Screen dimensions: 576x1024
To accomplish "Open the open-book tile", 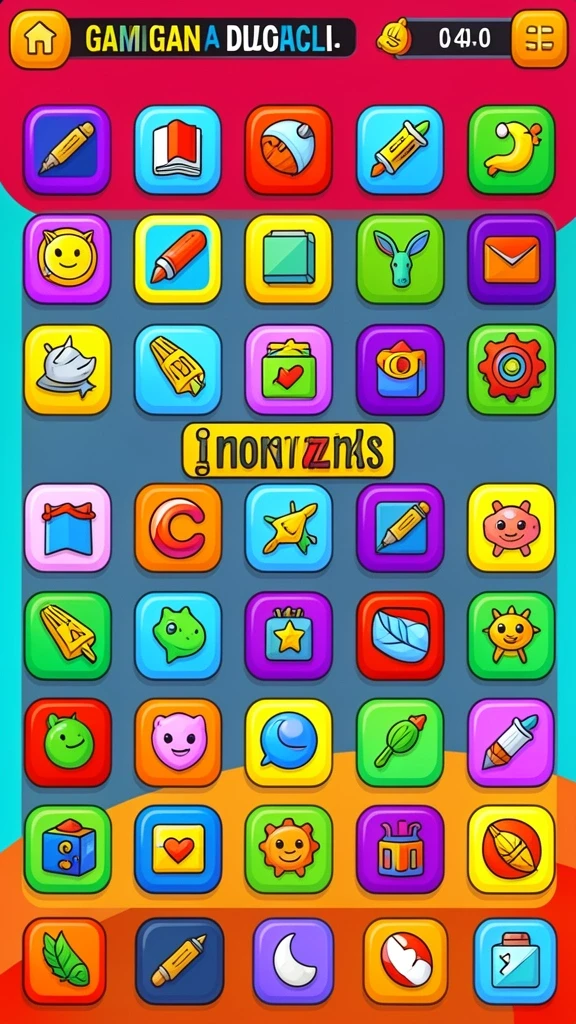I will tap(178, 150).
